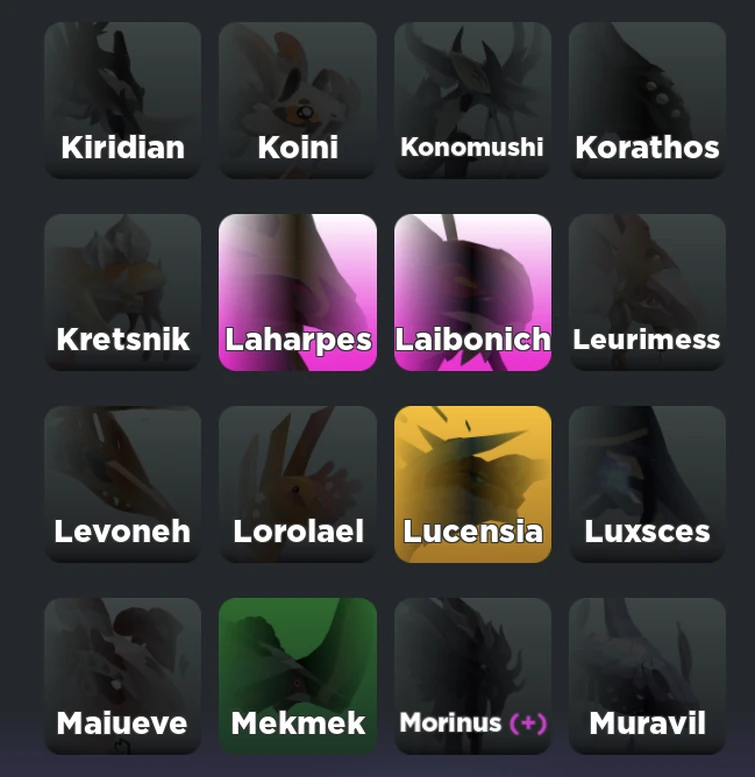The height and width of the screenshot is (777, 755).
Task: Click the Laharpes name label
Action: click(297, 340)
